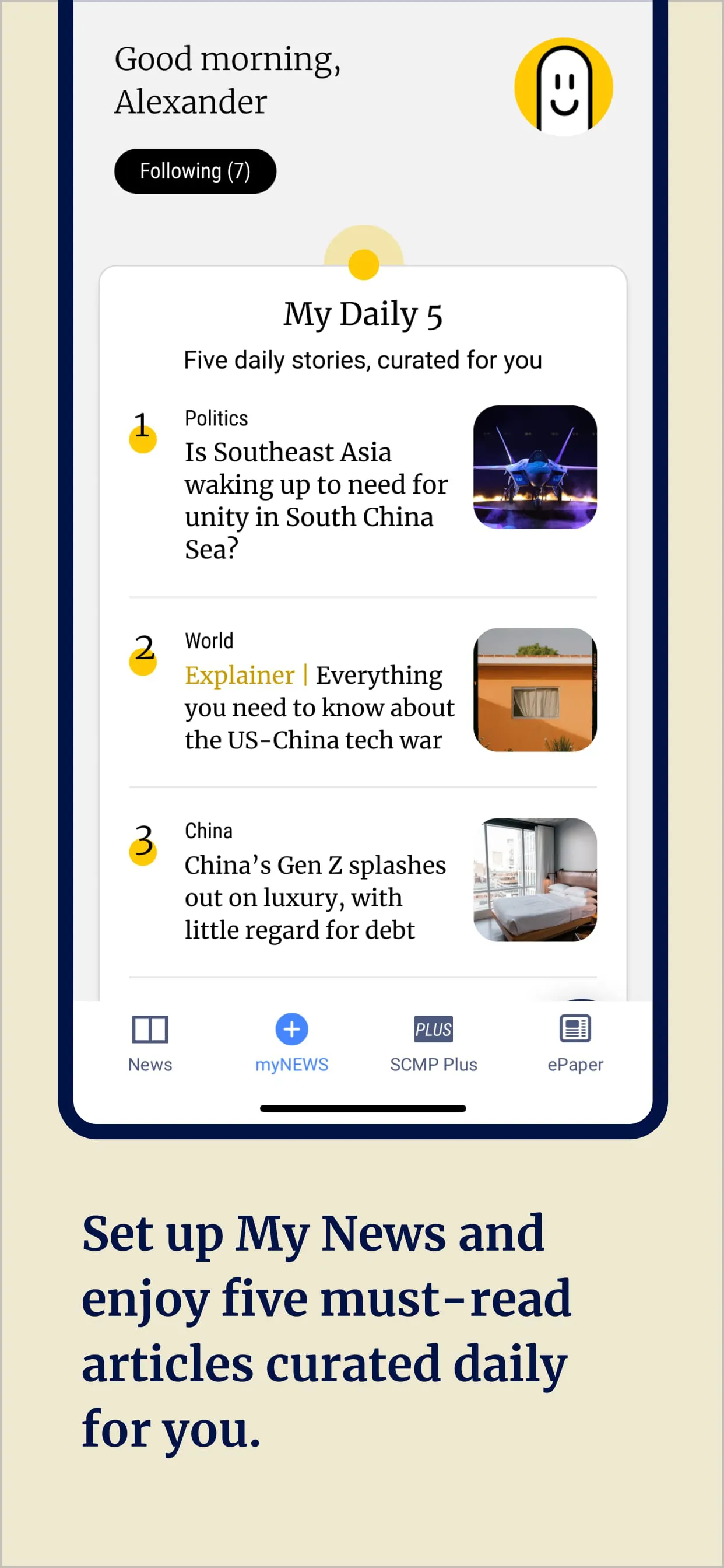Tap the orange building thumbnail on the World story
This screenshot has height=1568, width=724.
point(535,689)
